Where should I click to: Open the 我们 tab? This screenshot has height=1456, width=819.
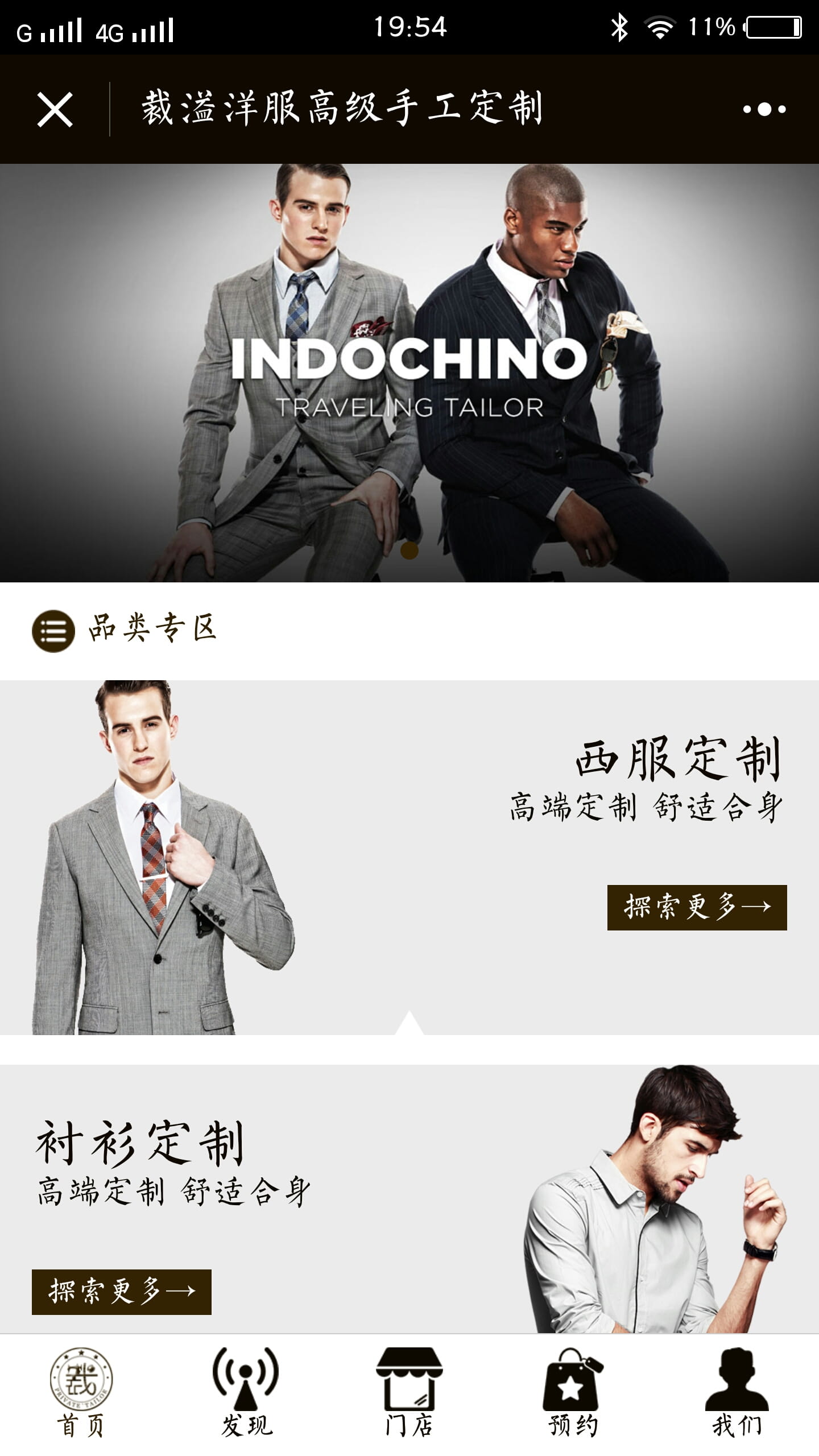737,1393
